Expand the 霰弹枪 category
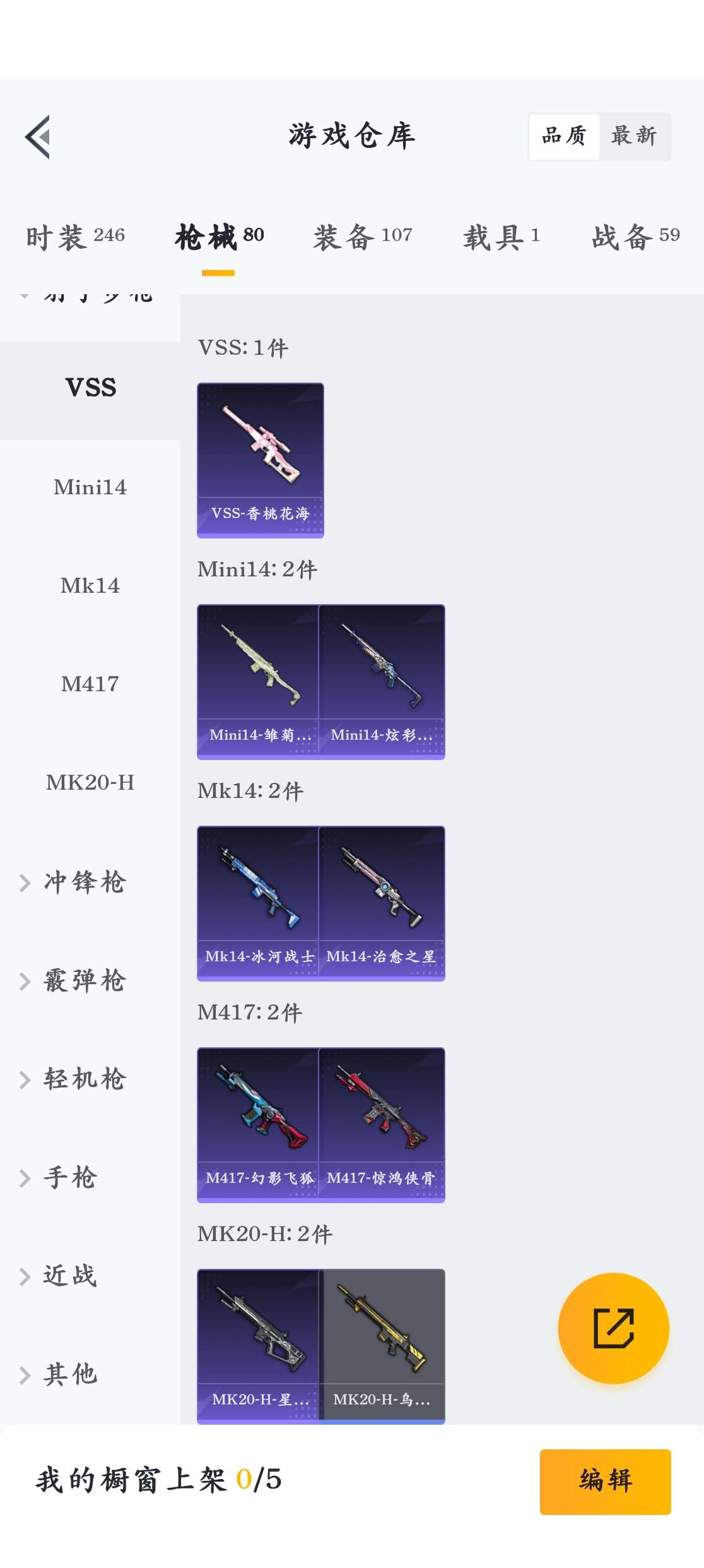 pyautogui.click(x=90, y=981)
